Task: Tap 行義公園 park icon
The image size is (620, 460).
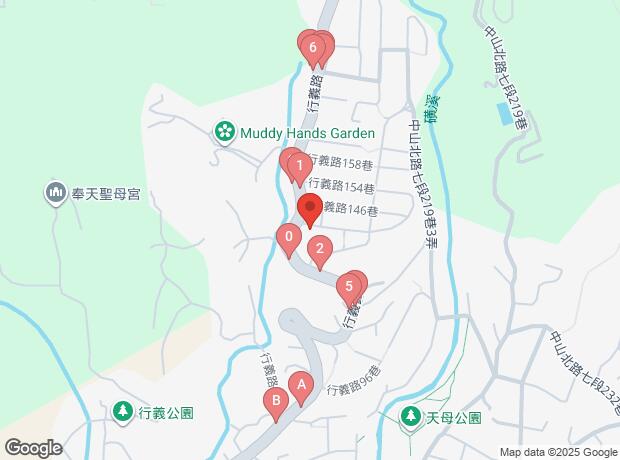Action: [122, 411]
